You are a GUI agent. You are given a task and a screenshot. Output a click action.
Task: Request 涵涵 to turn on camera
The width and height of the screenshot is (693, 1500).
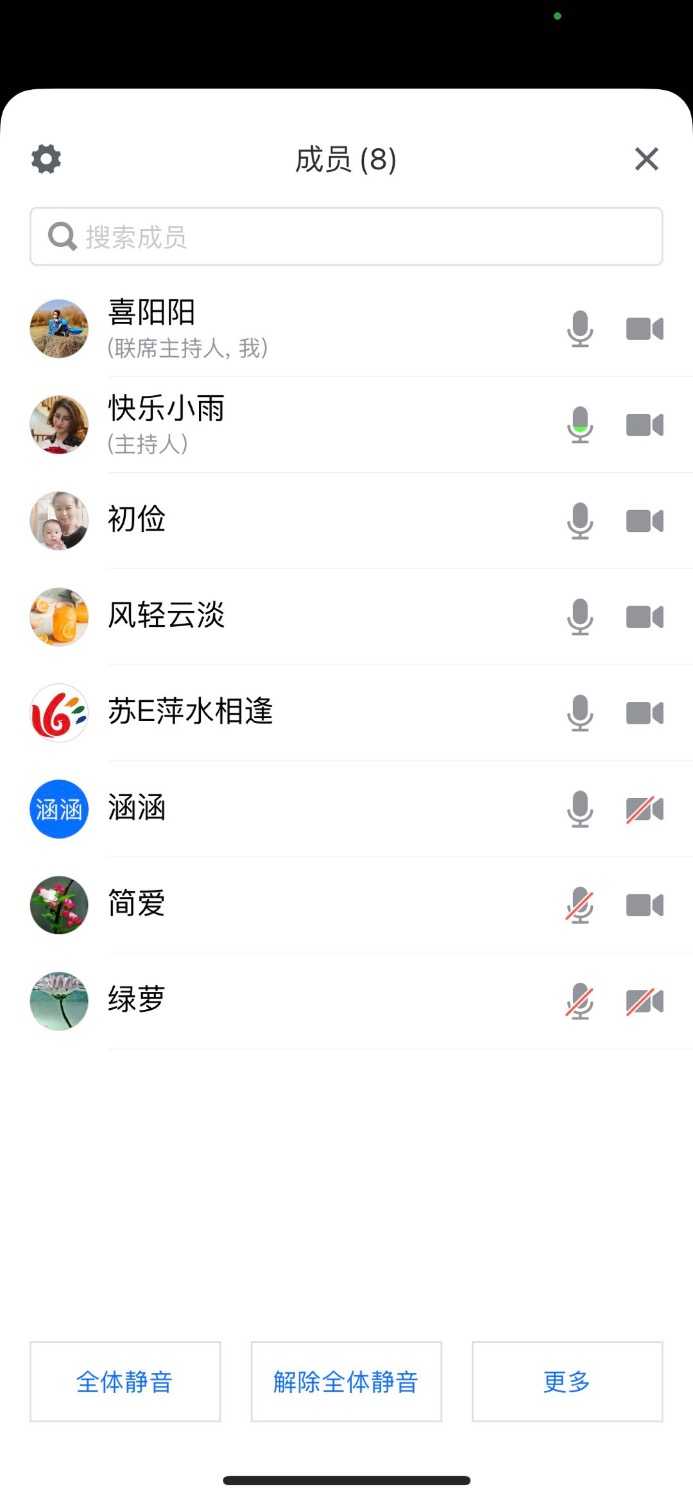click(644, 809)
